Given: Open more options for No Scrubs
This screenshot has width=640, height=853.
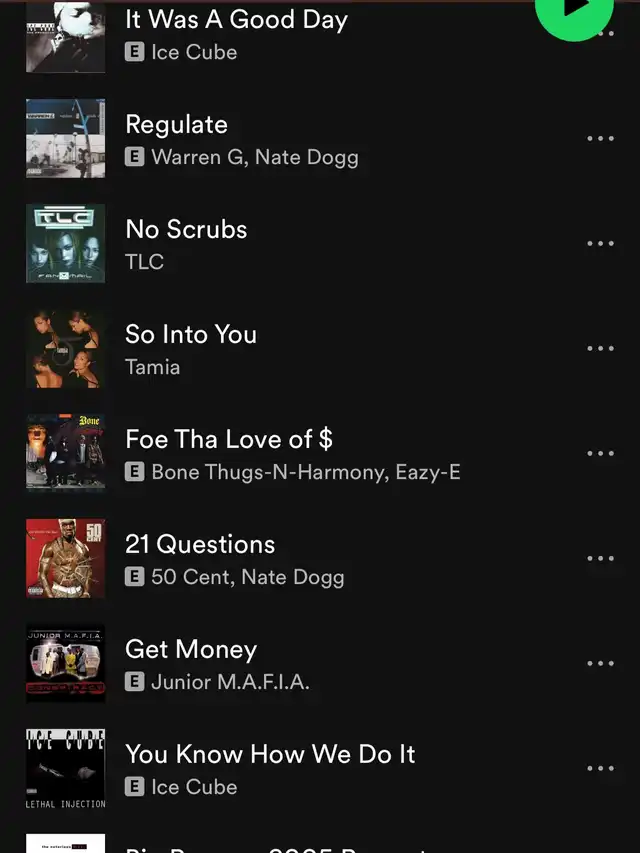Looking at the screenshot, I should (x=600, y=244).
